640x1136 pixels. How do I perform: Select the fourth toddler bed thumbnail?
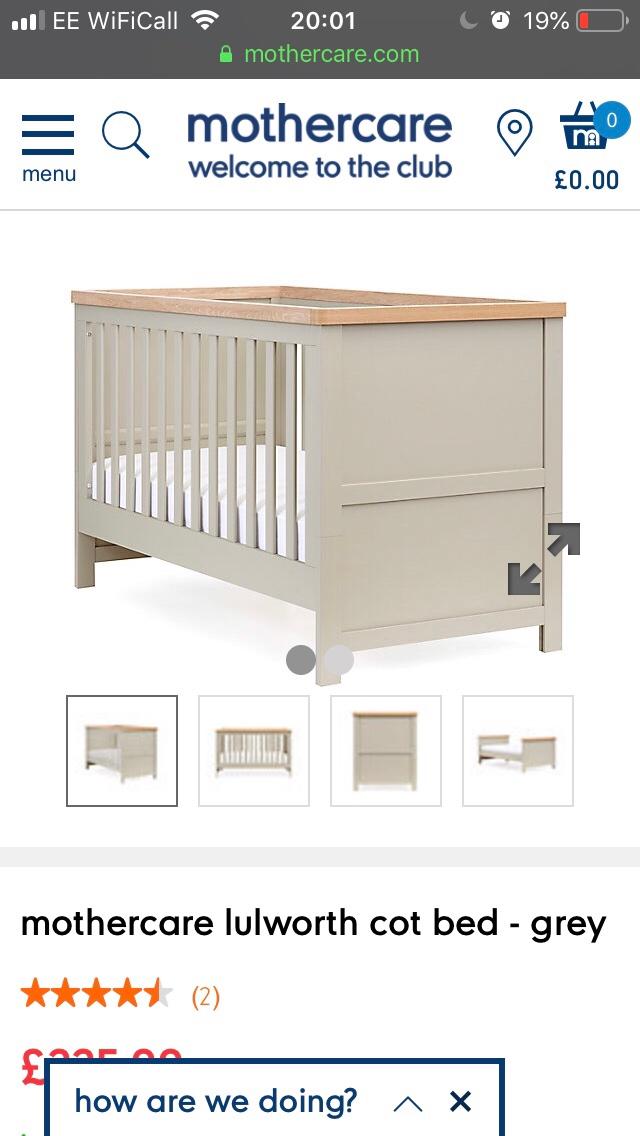518,750
